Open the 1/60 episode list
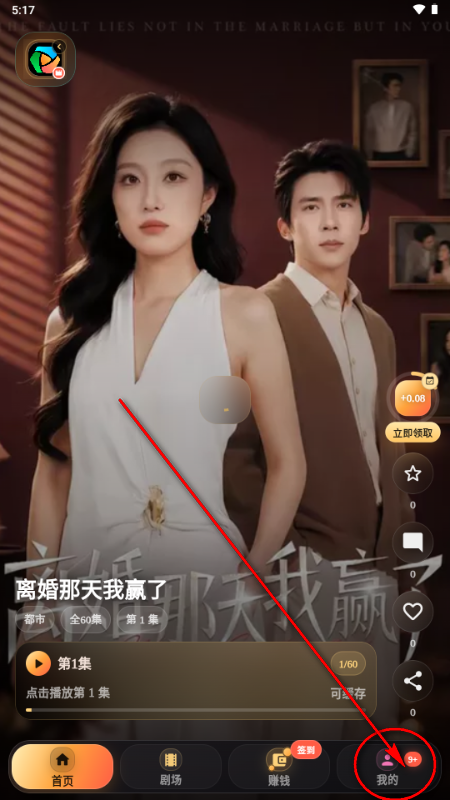Screen dimensions: 450x800 click(x=348, y=664)
